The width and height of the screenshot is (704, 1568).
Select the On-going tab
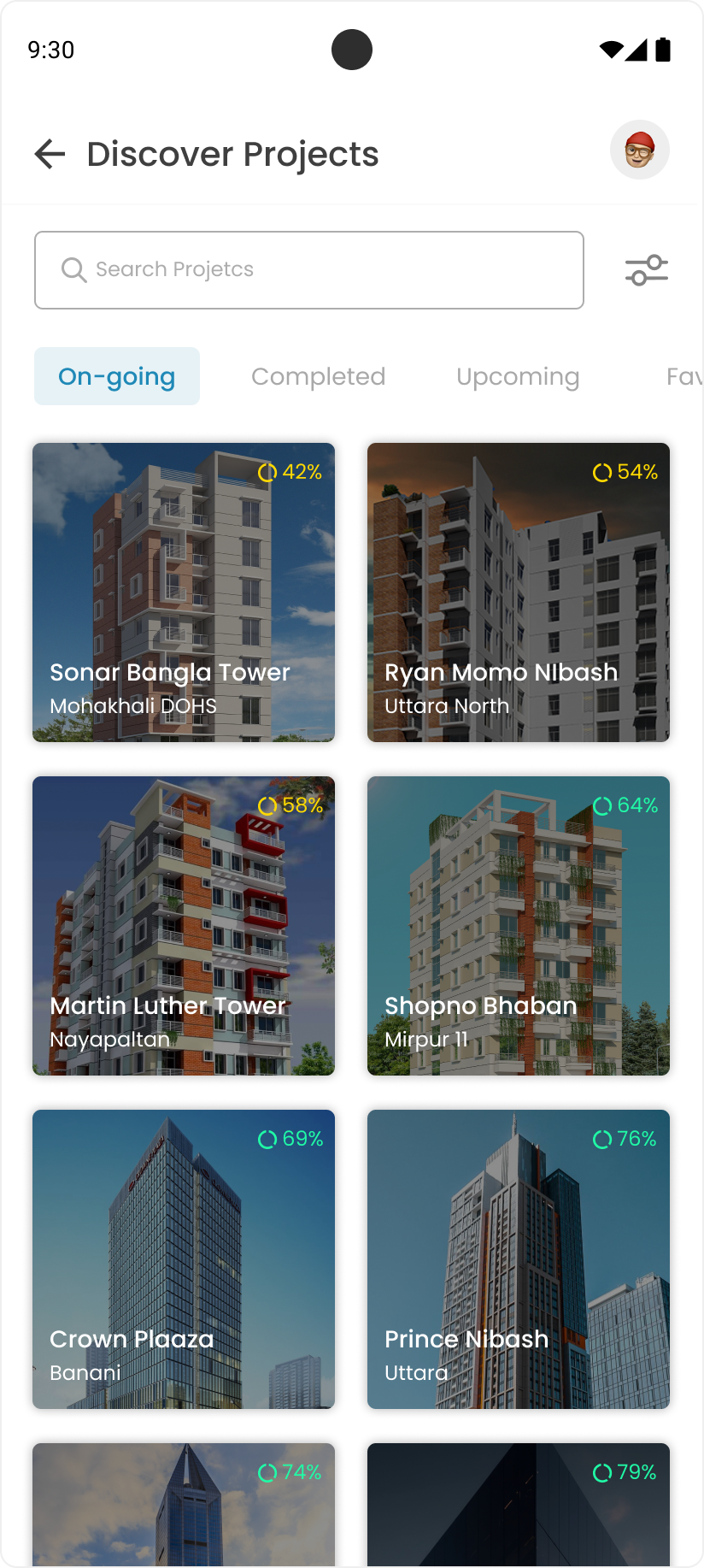tap(117, 376)
